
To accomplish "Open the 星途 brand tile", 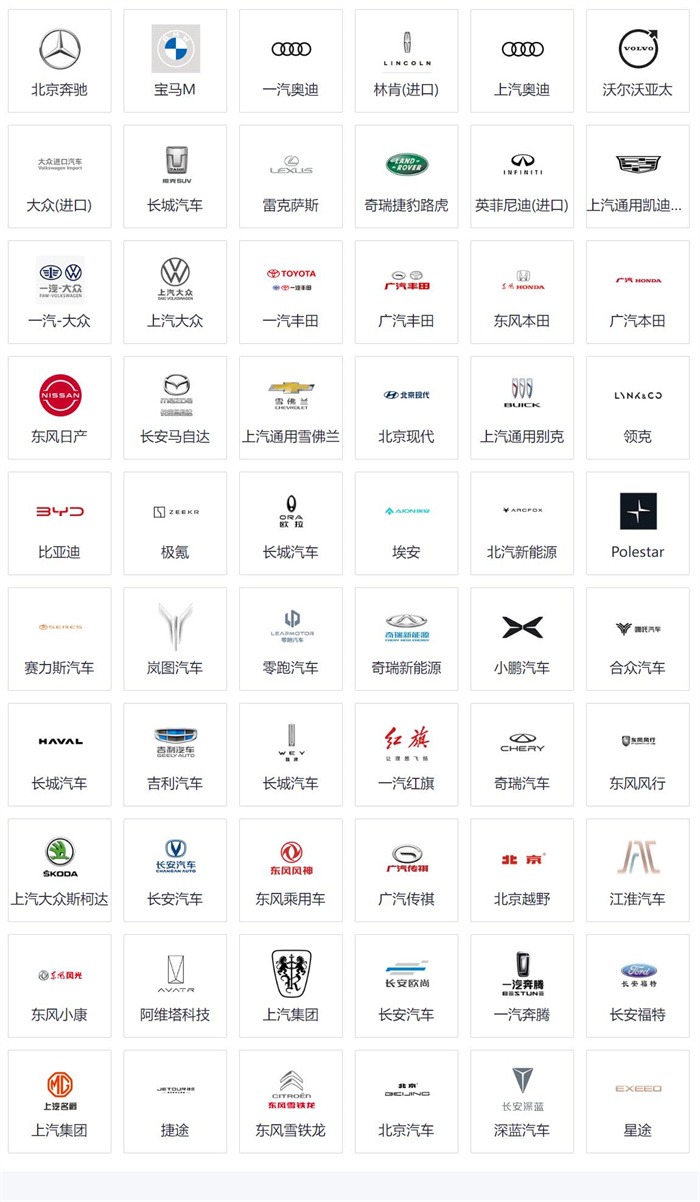I will pyautogui.click(x=637, y=1101).
